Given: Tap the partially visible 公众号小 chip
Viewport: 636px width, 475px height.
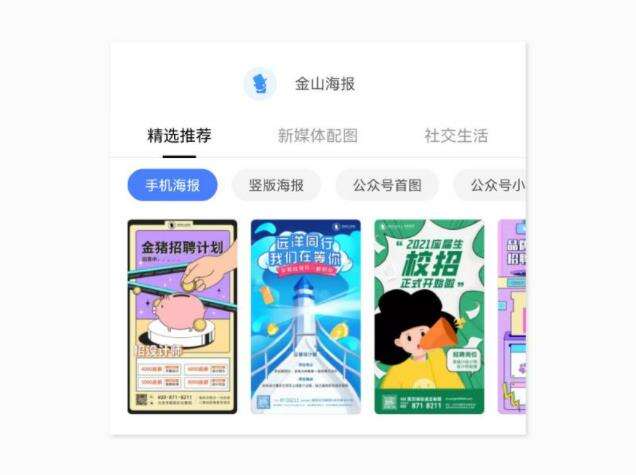Looking at the screenshot, I should click(494, 185).
